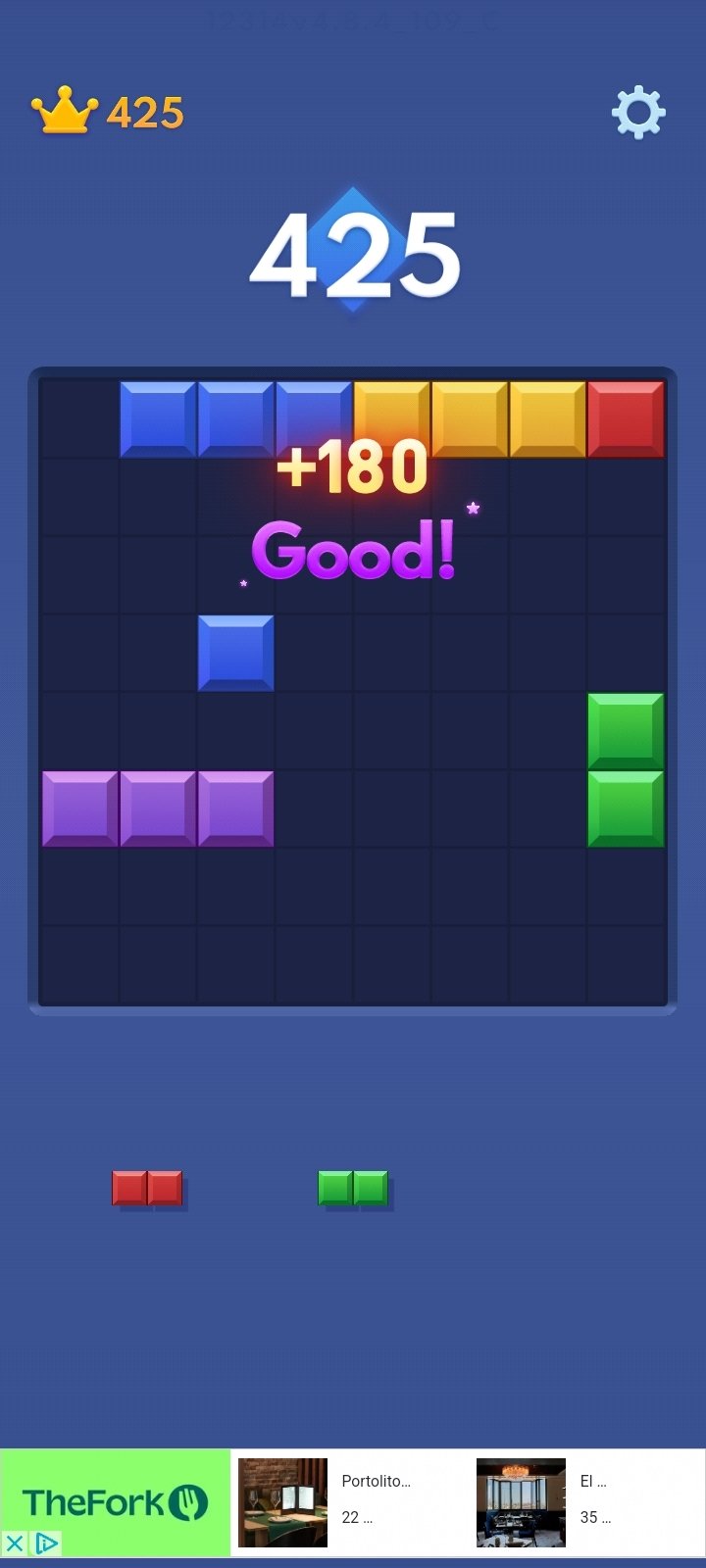This screenshot has height=1568, width=706.
Task: Open the TheFork logo ad
Action: coord(115,1501)
